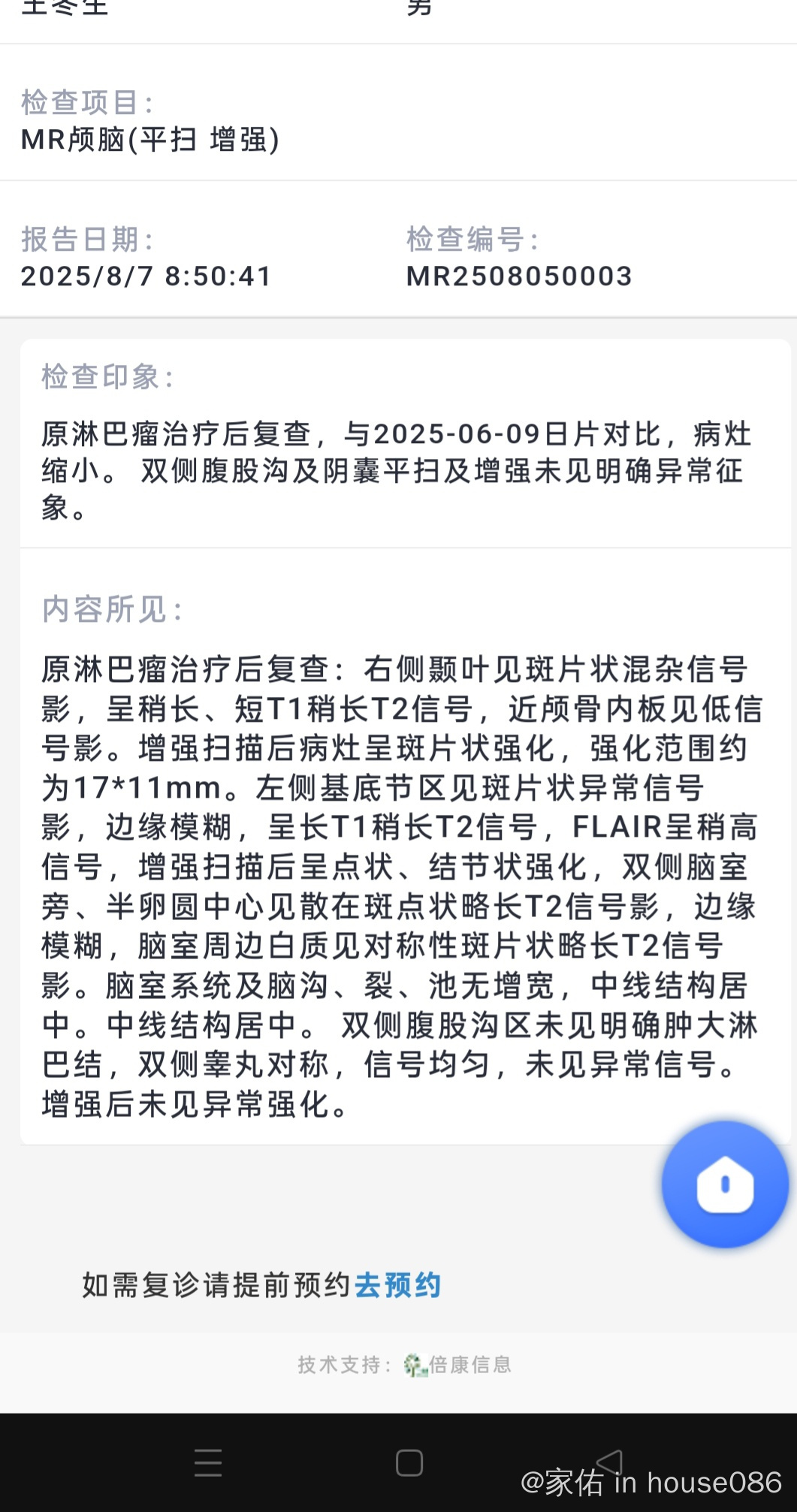Open recent apps from navigation bar
Viewport: 797px width, 1512px height.
point(208,1462)
